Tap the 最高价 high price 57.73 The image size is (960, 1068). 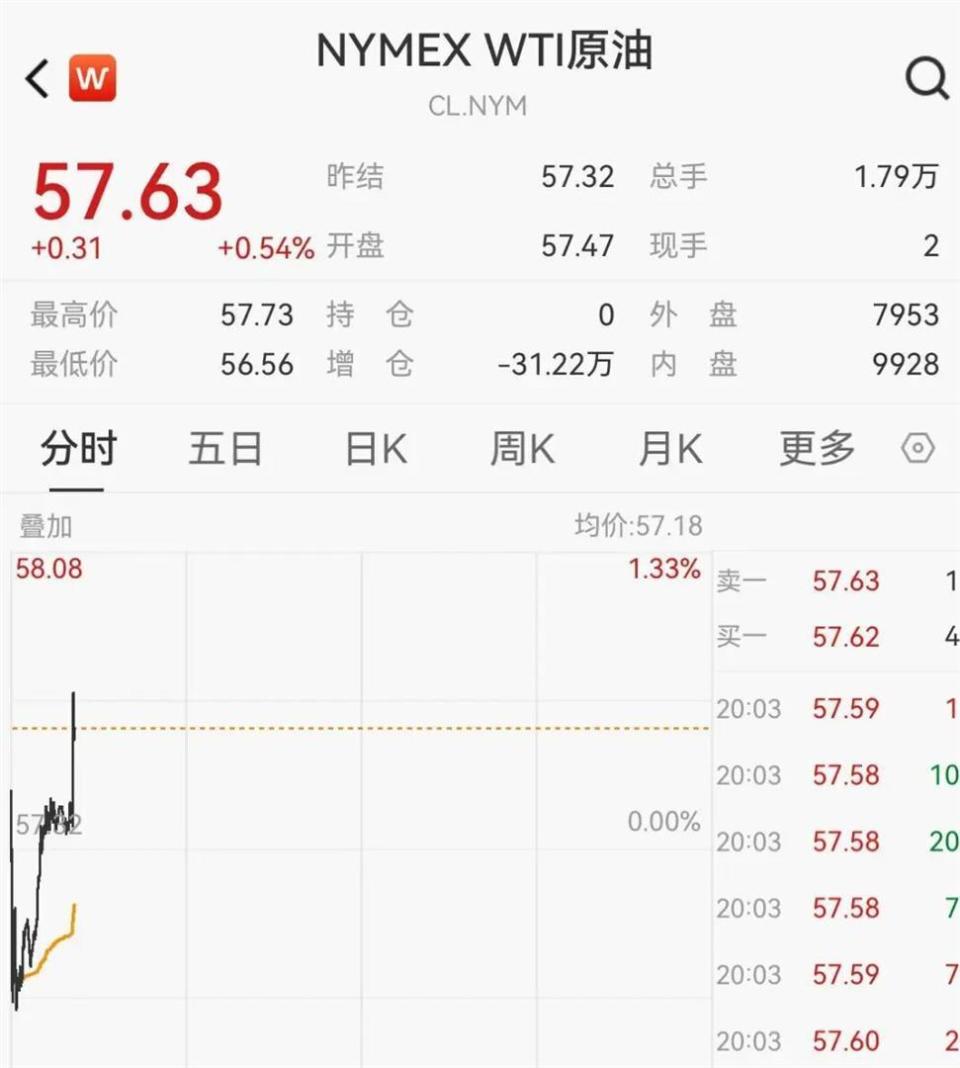[x=258, y=315]
